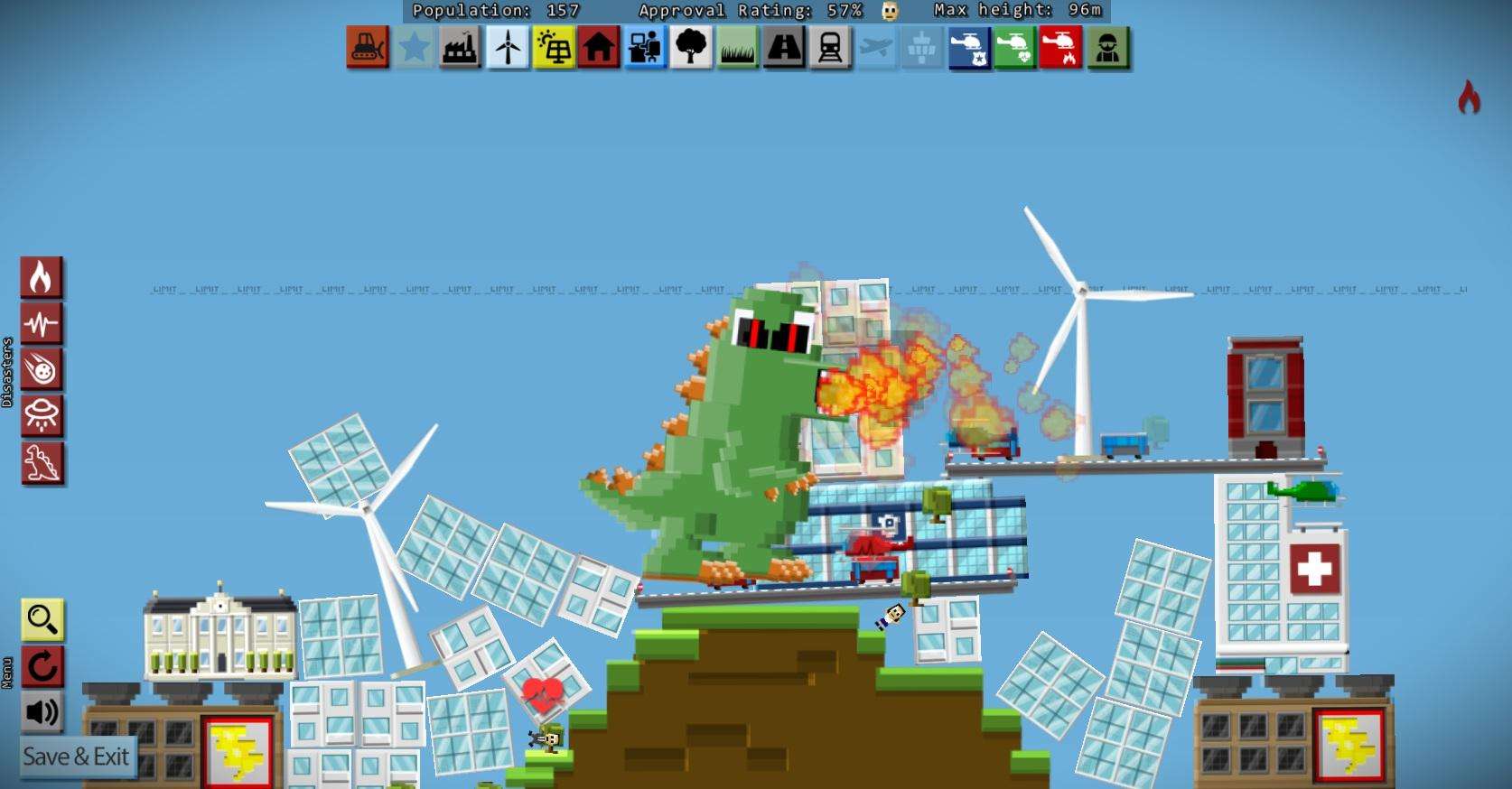
Task: Select the bulldozer demolish tool
Action: coord(368,47)
